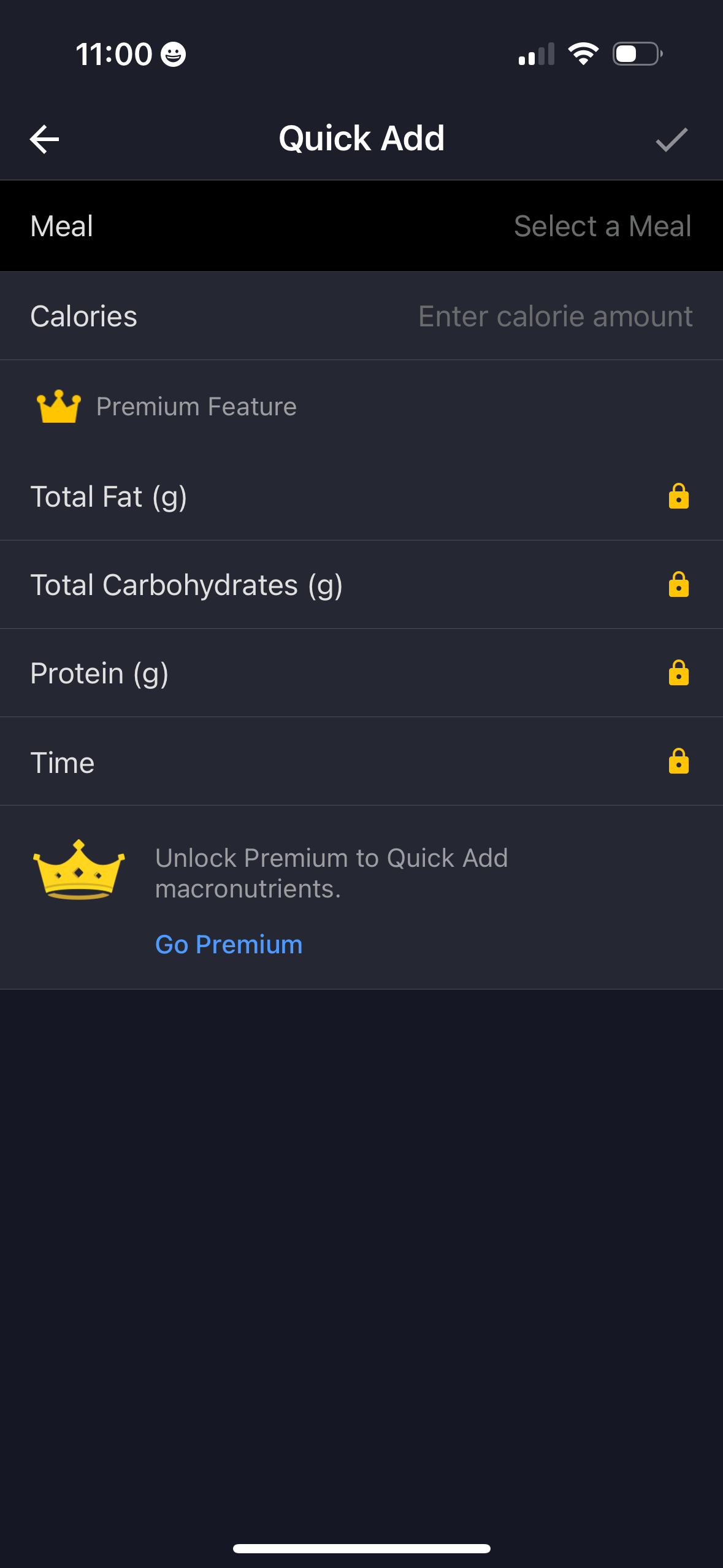
Task: Tap the back arrow to leave Quick Add
Action: (x=44, y=139)
